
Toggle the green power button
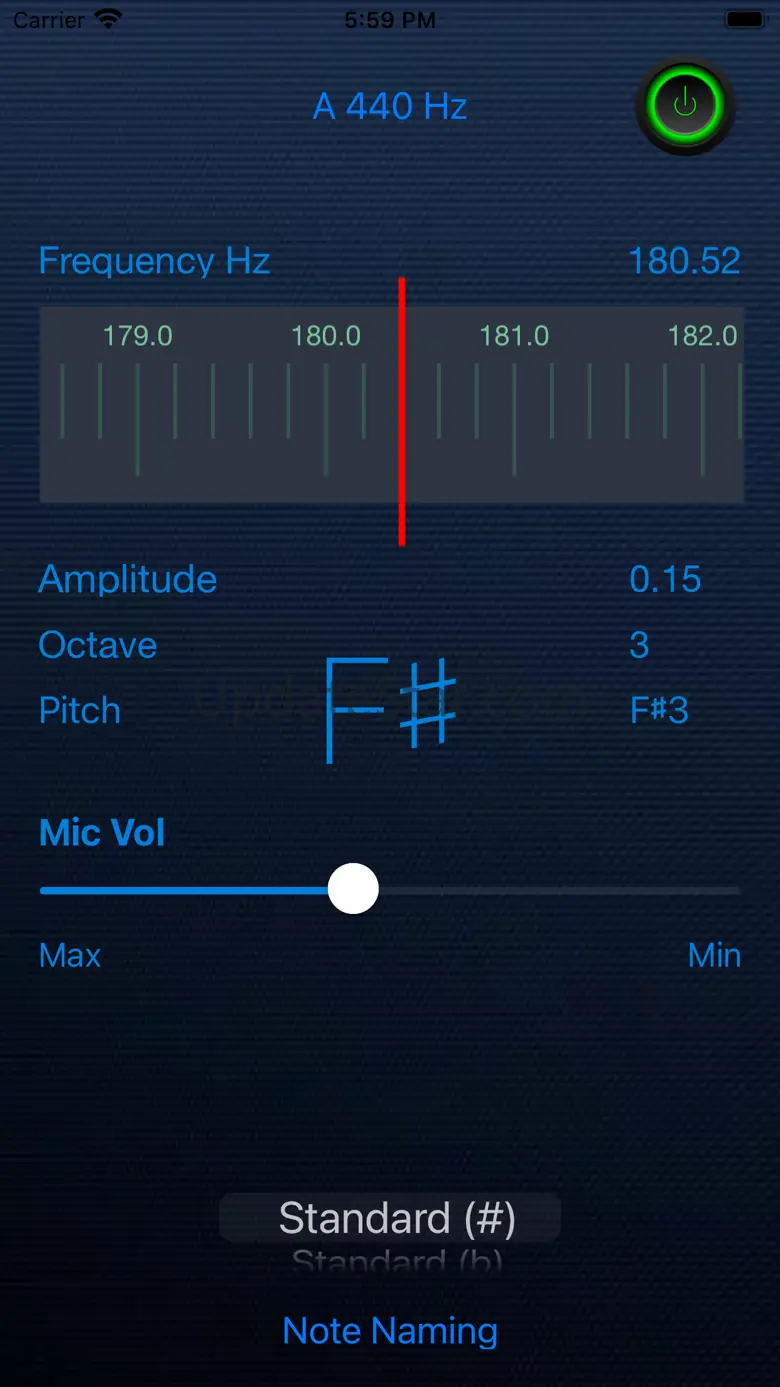click(685, 105)
